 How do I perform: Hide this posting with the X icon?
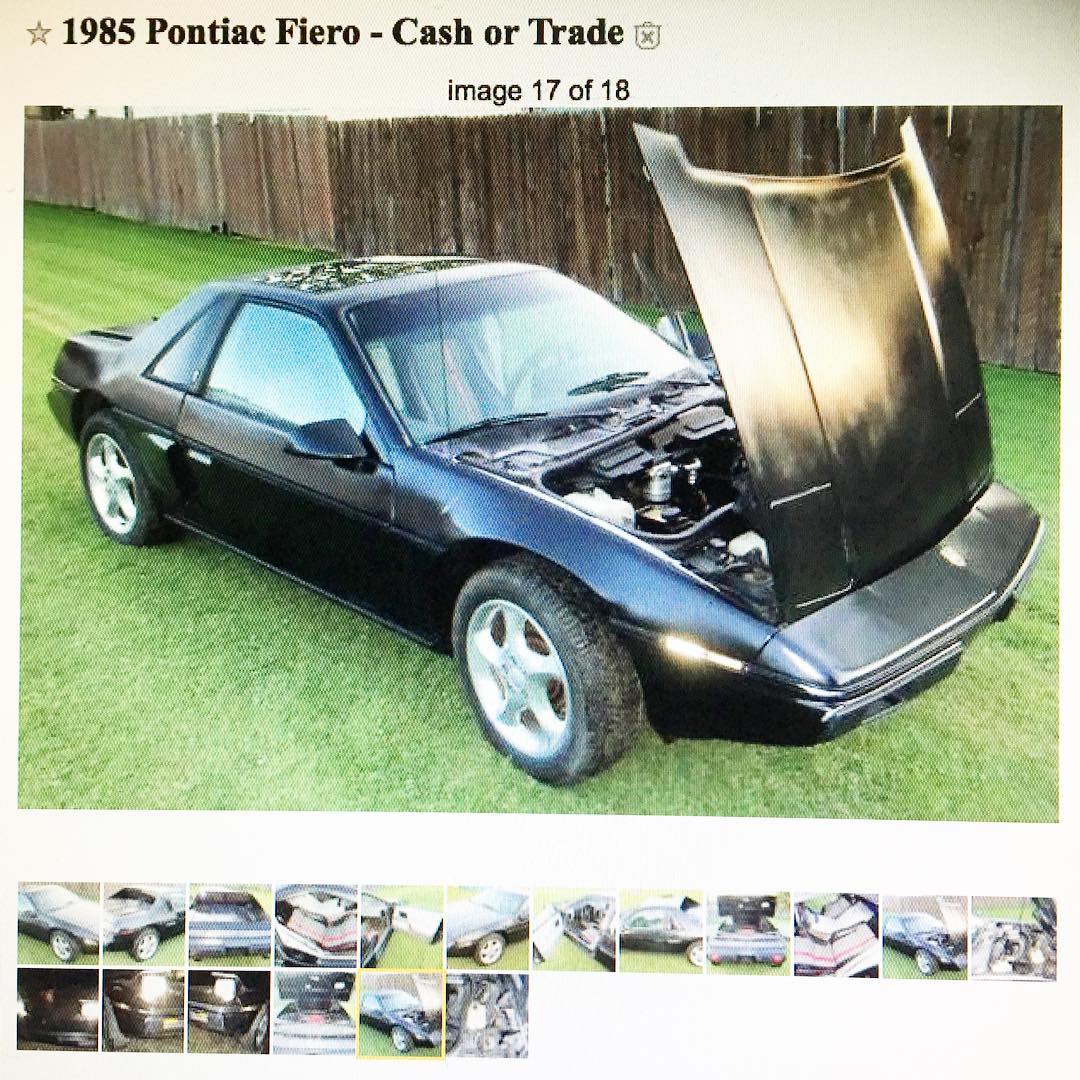648,36
